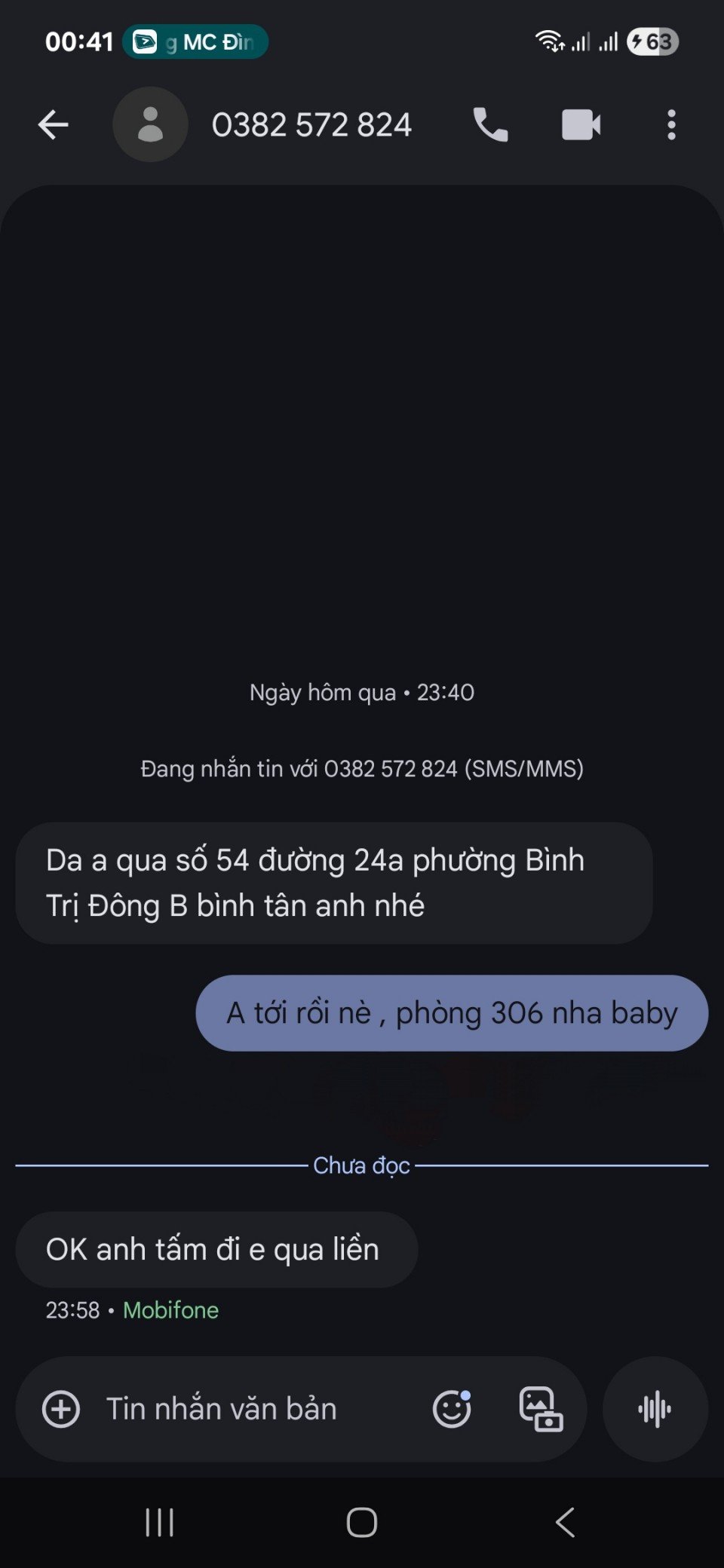Image resolution: width=724 pixels, height=1568 pixels.
Task: Open contact avatar for 0382 572 824
Action: pyautogui.click(x=150, y=124)
